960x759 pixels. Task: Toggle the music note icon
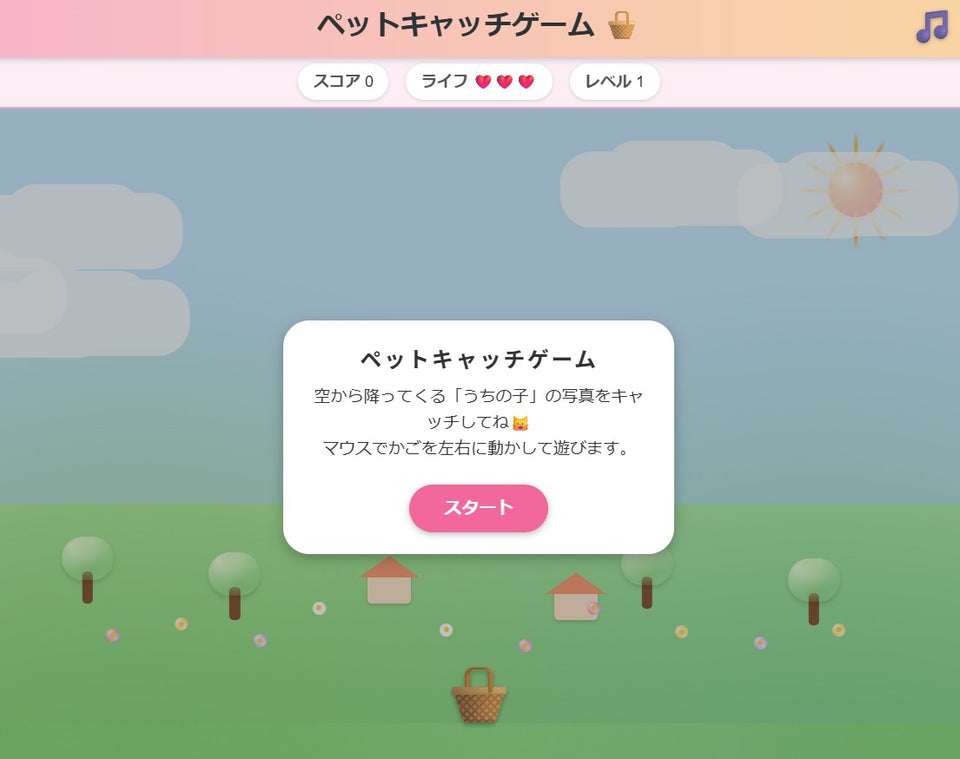point(931,27)
